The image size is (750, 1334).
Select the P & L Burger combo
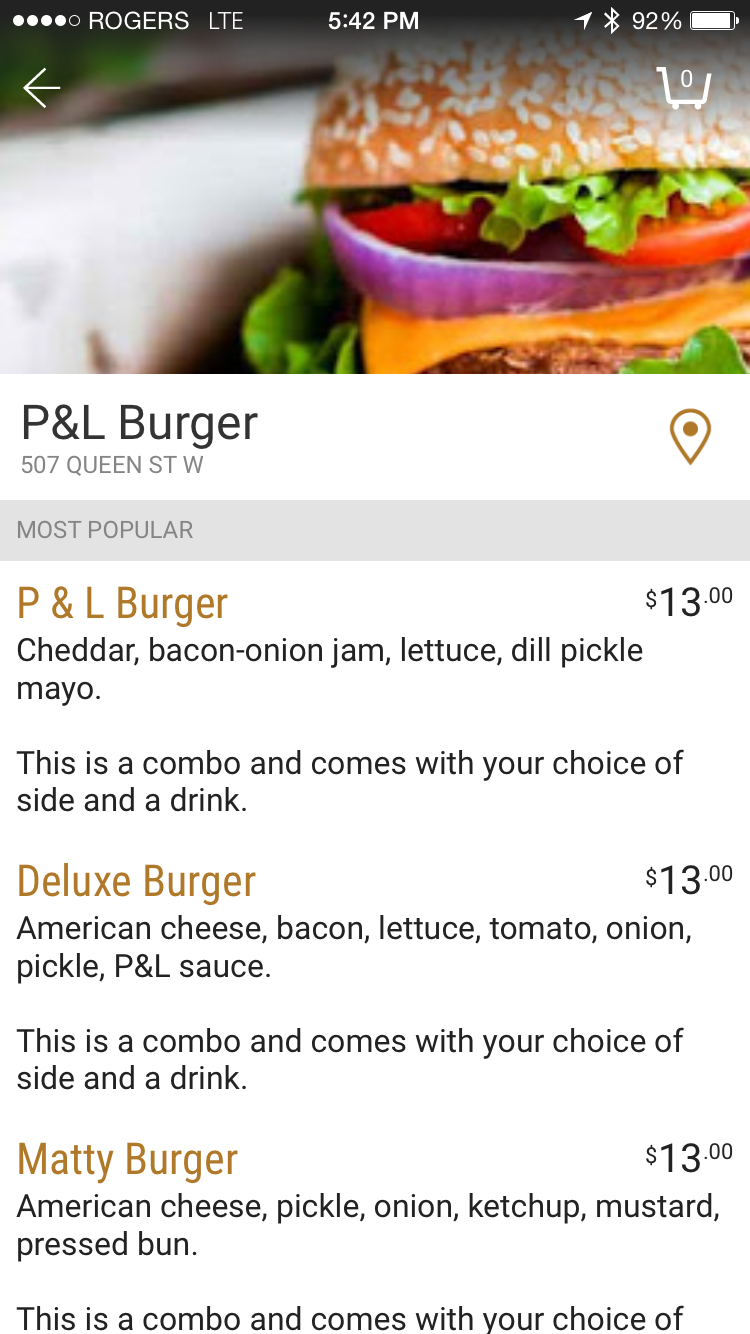coord(123,604)
